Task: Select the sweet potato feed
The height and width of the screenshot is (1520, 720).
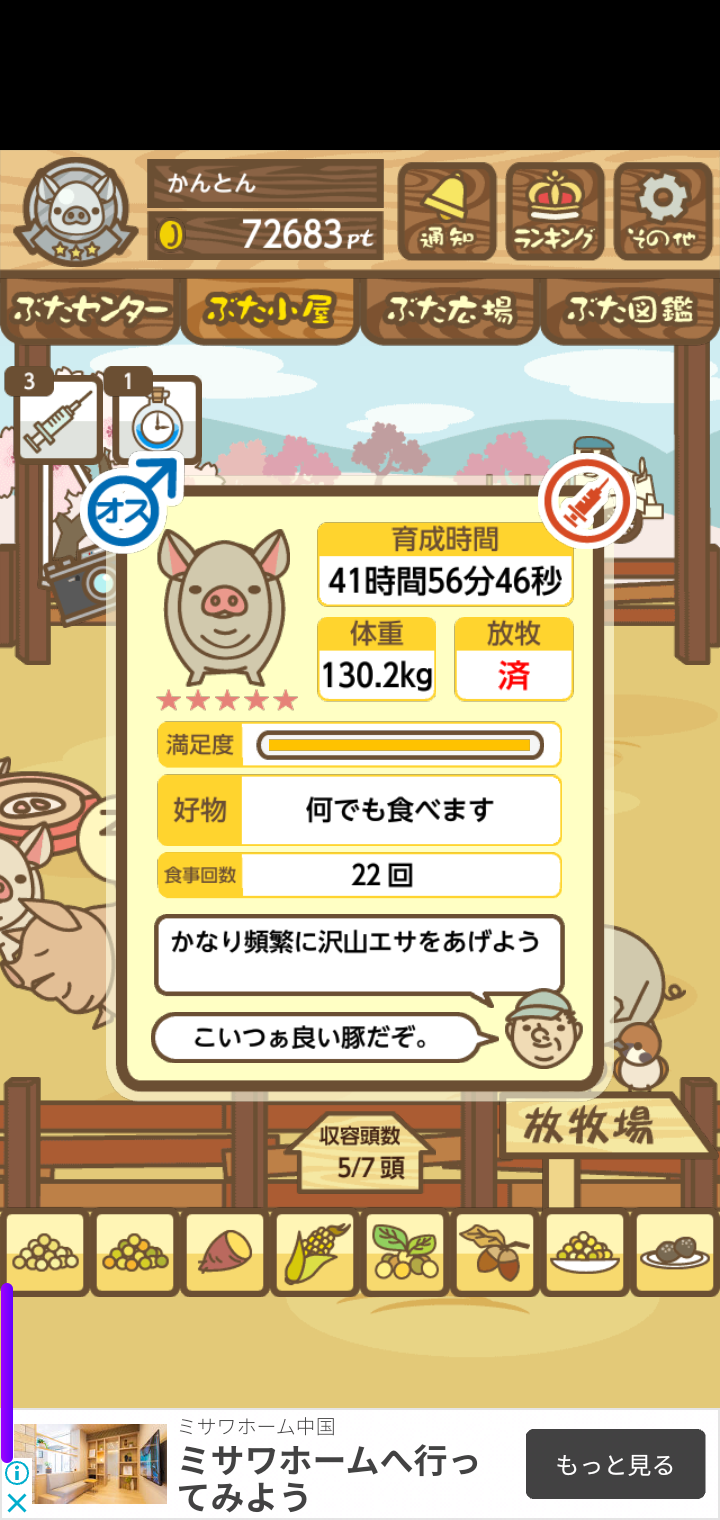Action: click(225, 1252)
